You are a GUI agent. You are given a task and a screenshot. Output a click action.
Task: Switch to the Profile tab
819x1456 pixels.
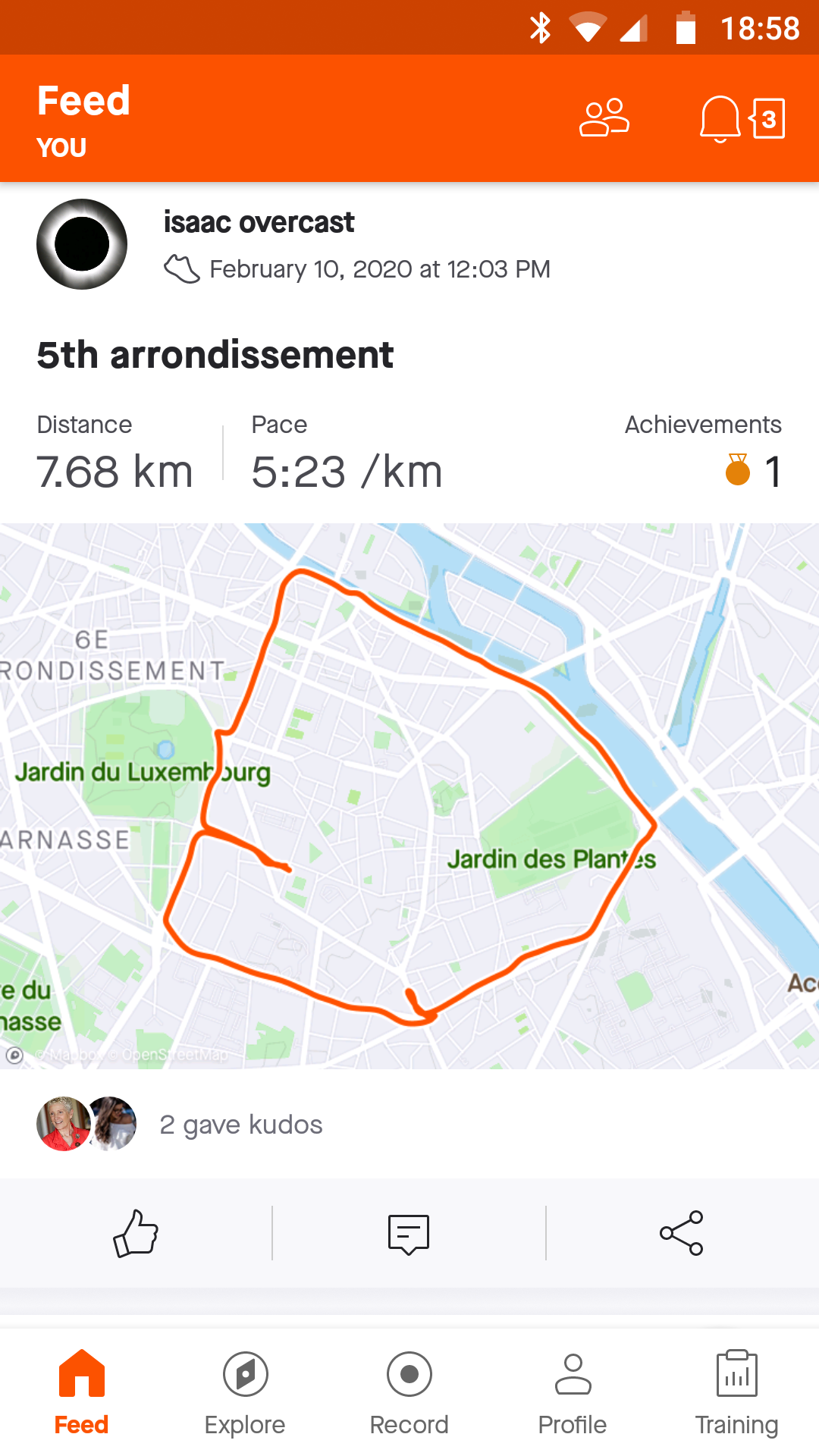pyautogui.click(x=573, y=1394)
